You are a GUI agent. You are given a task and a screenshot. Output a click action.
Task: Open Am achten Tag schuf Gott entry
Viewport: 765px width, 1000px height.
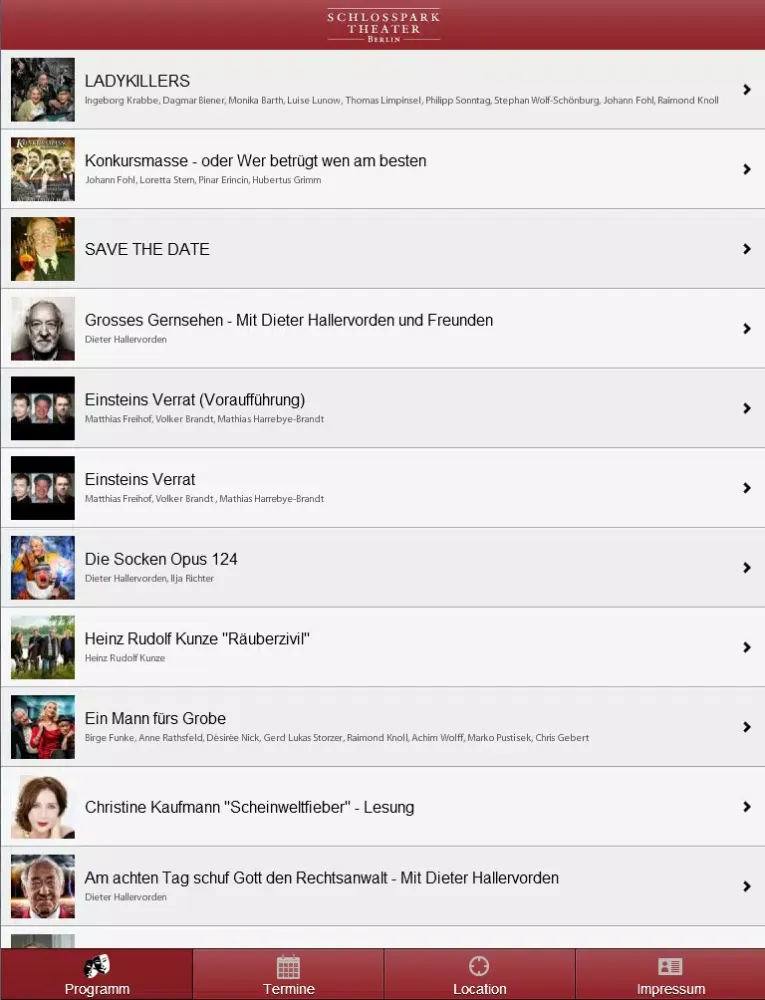pyautogui.click(x=382, y=886)
